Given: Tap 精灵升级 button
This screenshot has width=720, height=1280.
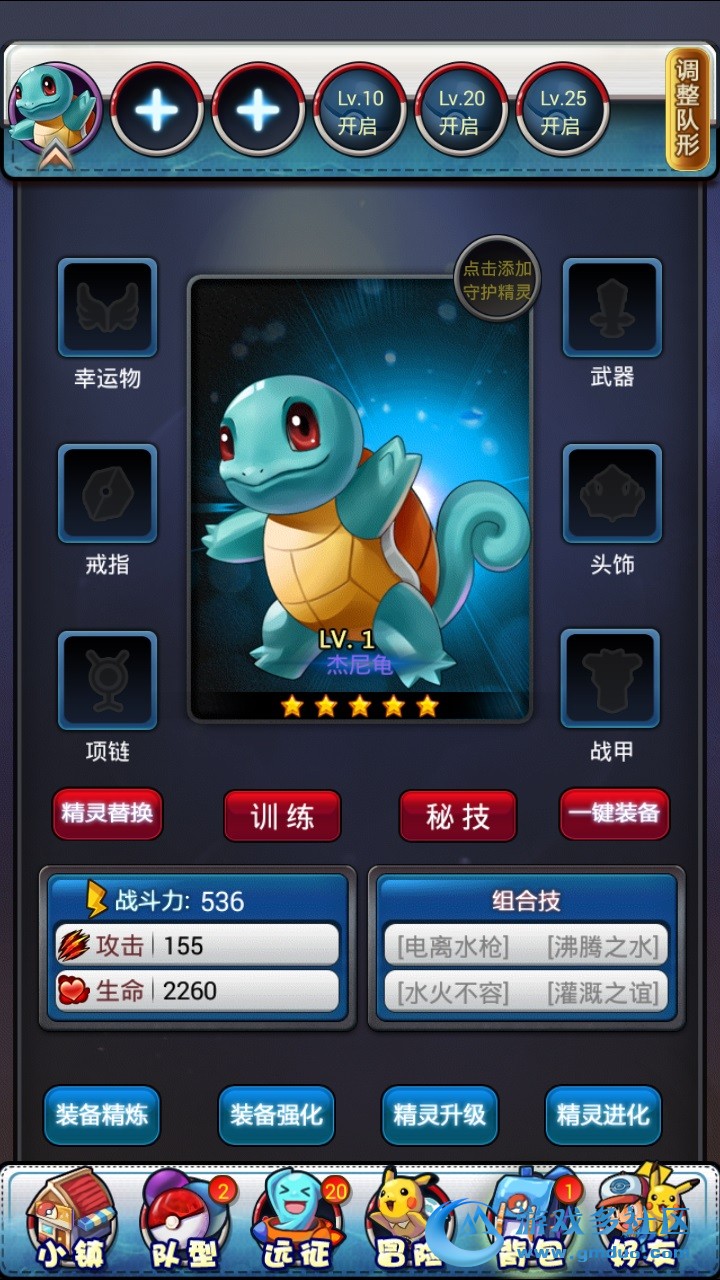Looking at the screenshot, I should coord(439,1115).
